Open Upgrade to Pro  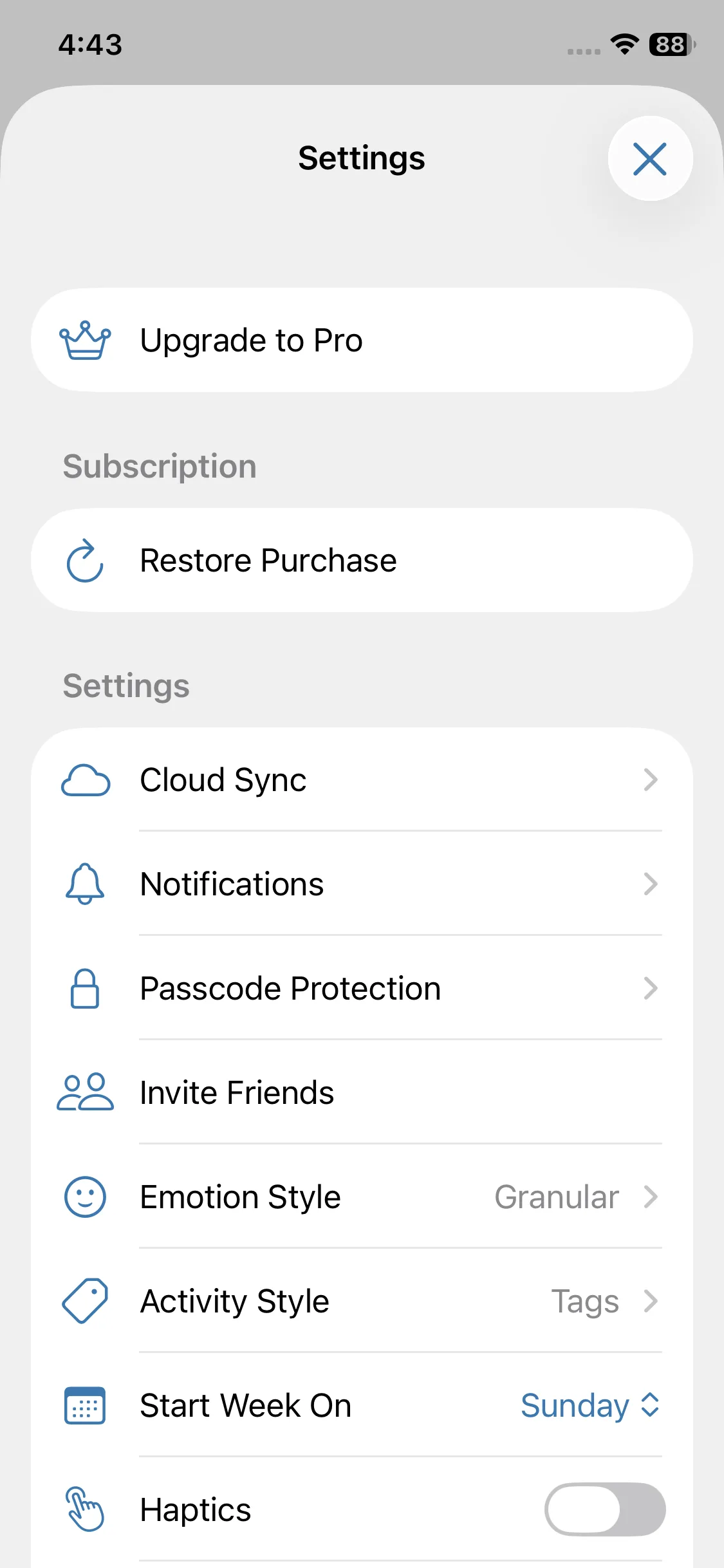pos(362,340)
